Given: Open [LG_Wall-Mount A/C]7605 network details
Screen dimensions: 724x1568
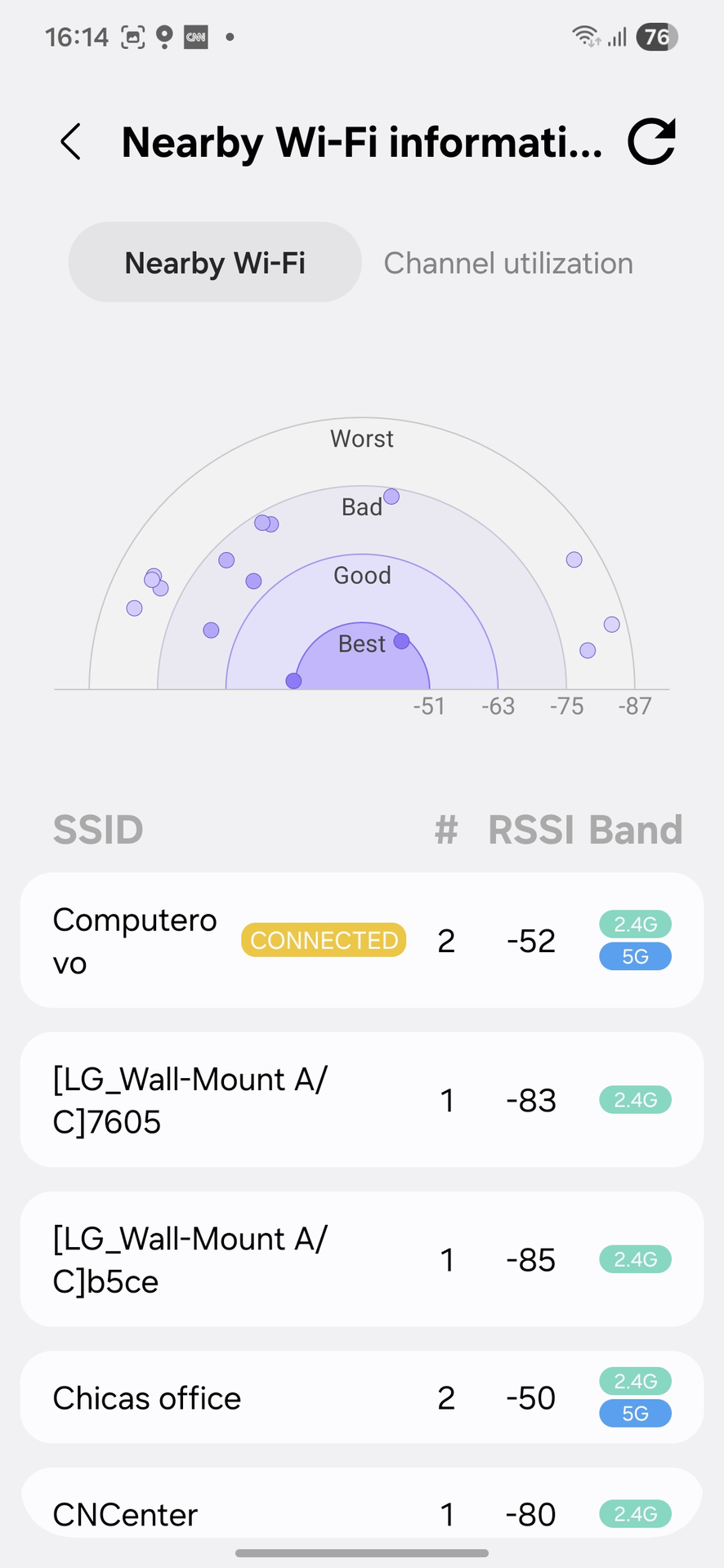Looking at the screenshot, I should pos(361,1099).
